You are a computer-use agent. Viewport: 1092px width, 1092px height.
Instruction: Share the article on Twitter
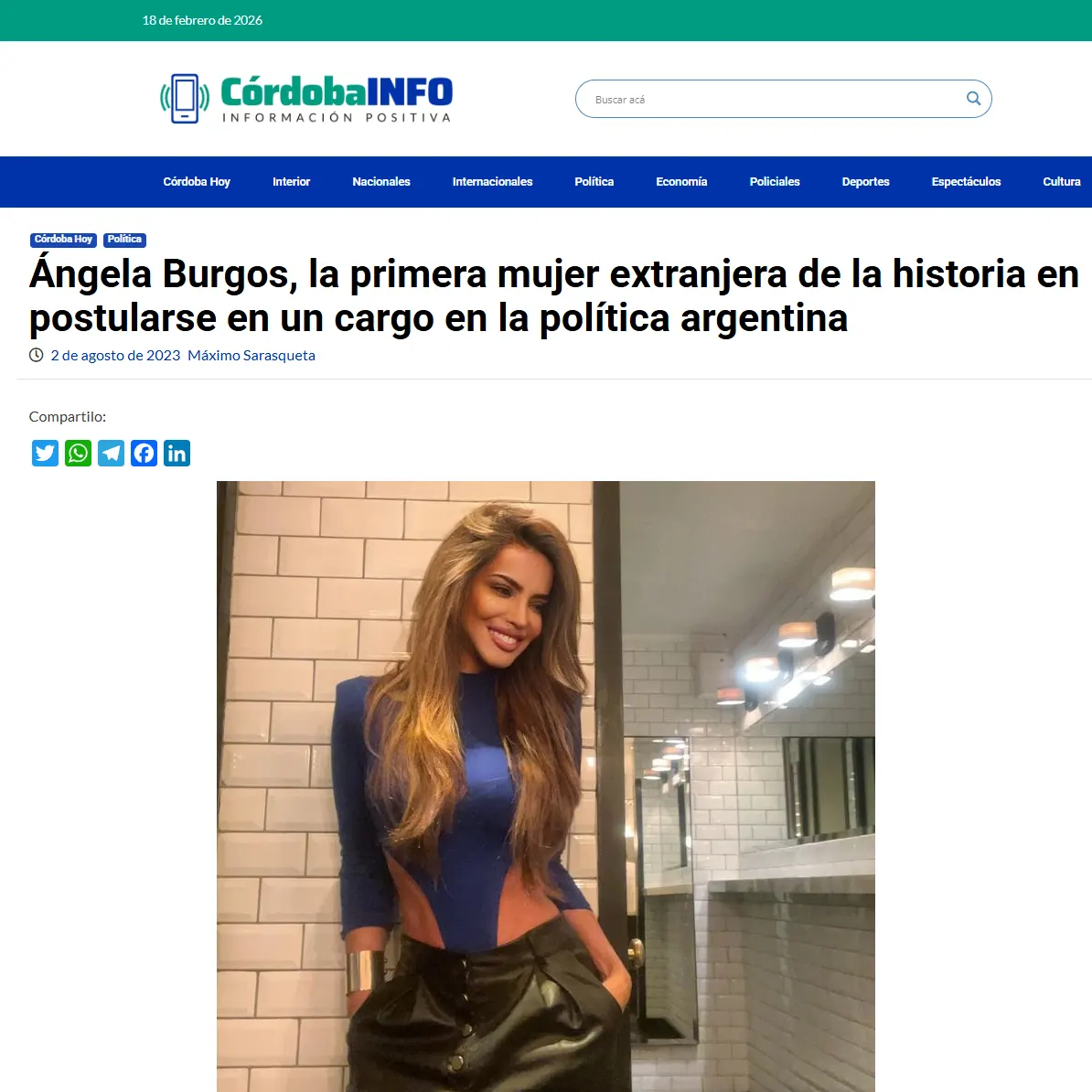46,454
